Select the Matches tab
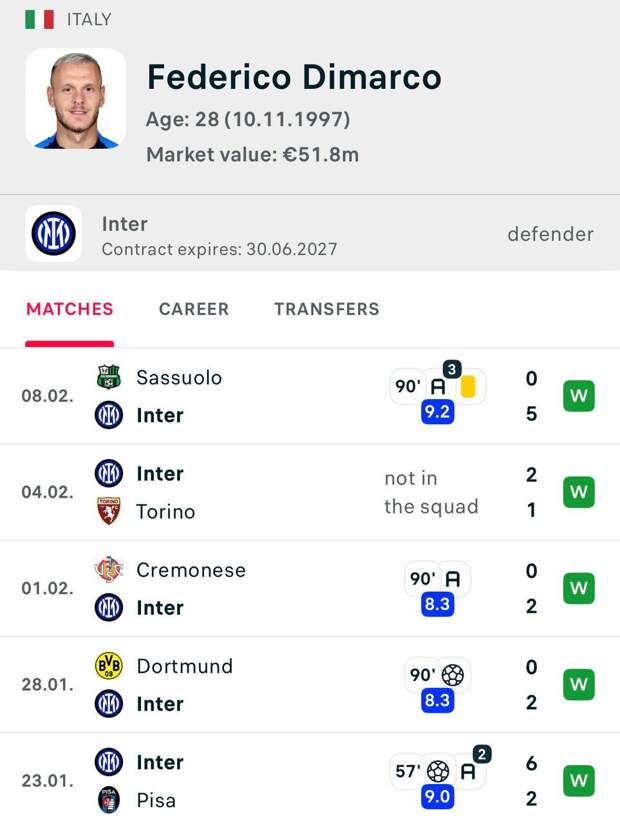 (x=70, y=309)
